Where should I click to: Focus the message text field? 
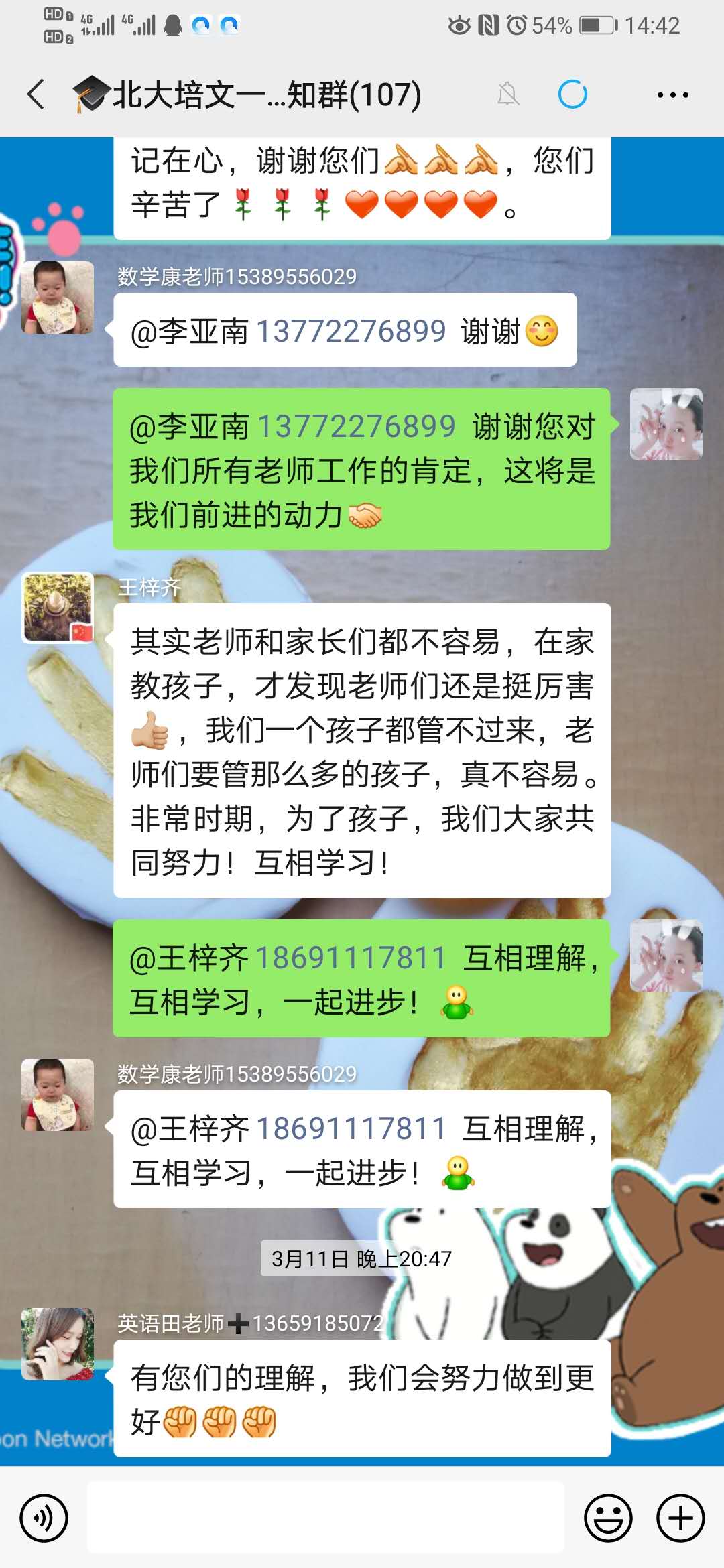326,1518
